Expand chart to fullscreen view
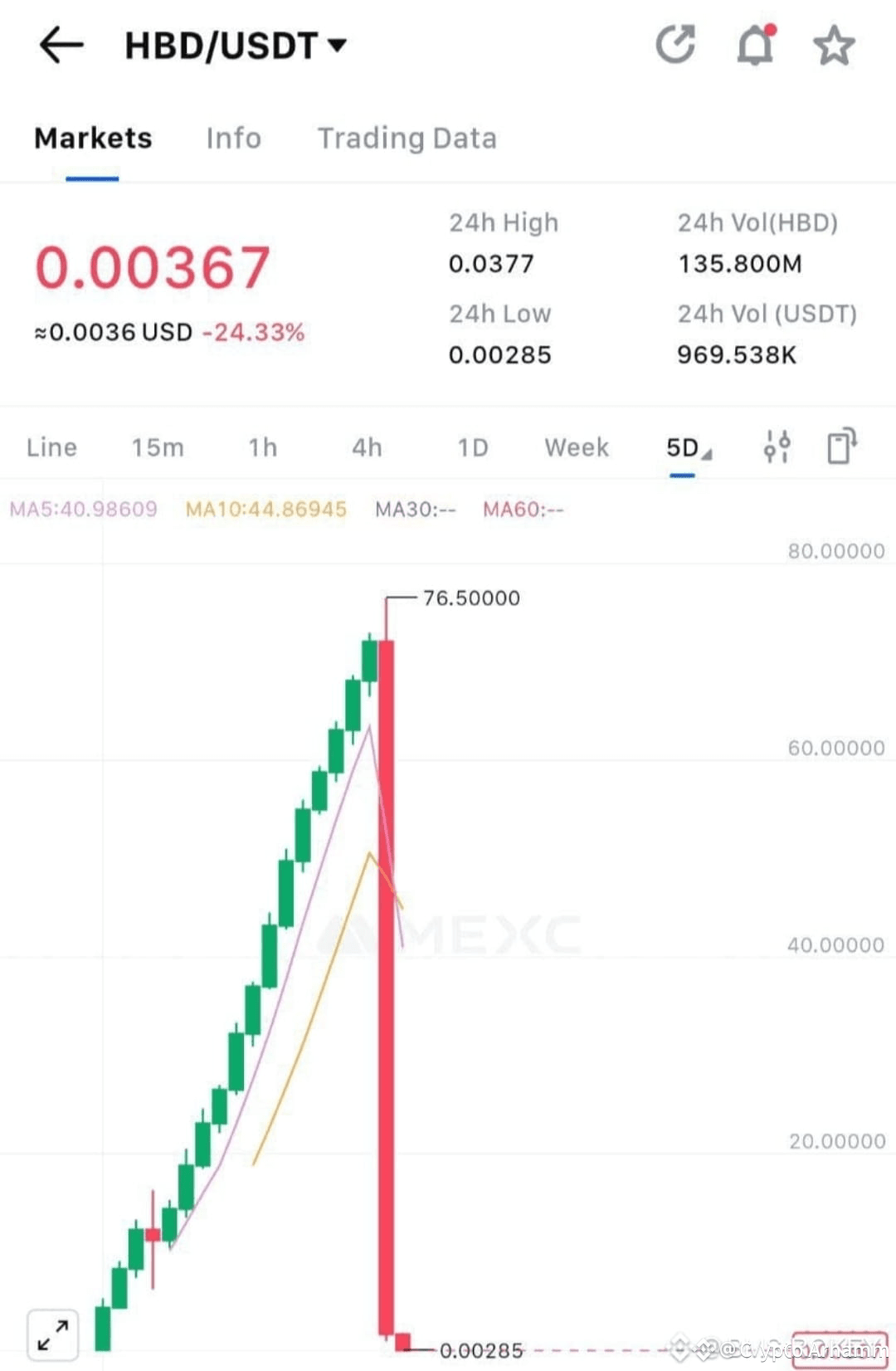Viewport: 896px width, 1371px height. click(53, 1334)
